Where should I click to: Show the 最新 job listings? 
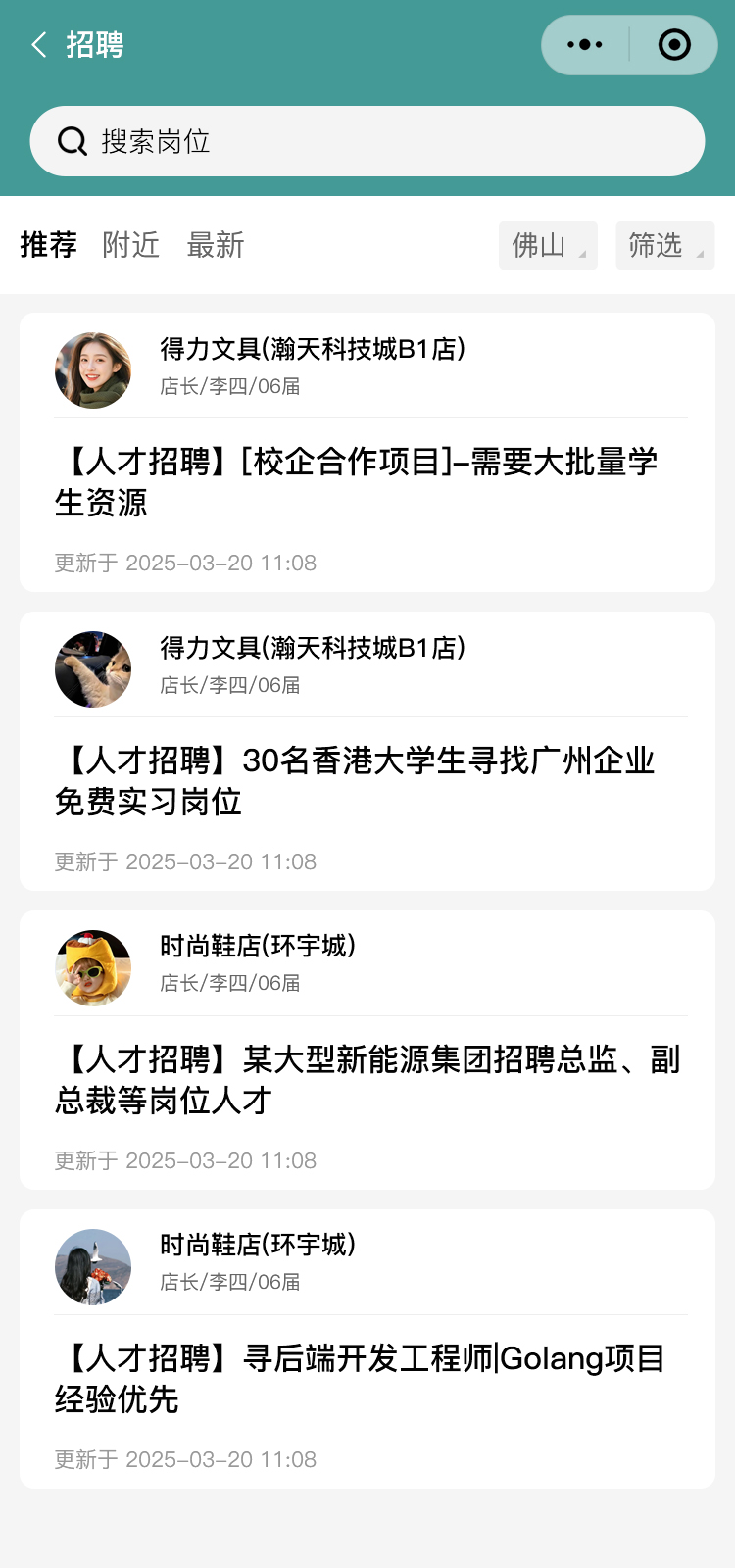click(x=216, y=245)
